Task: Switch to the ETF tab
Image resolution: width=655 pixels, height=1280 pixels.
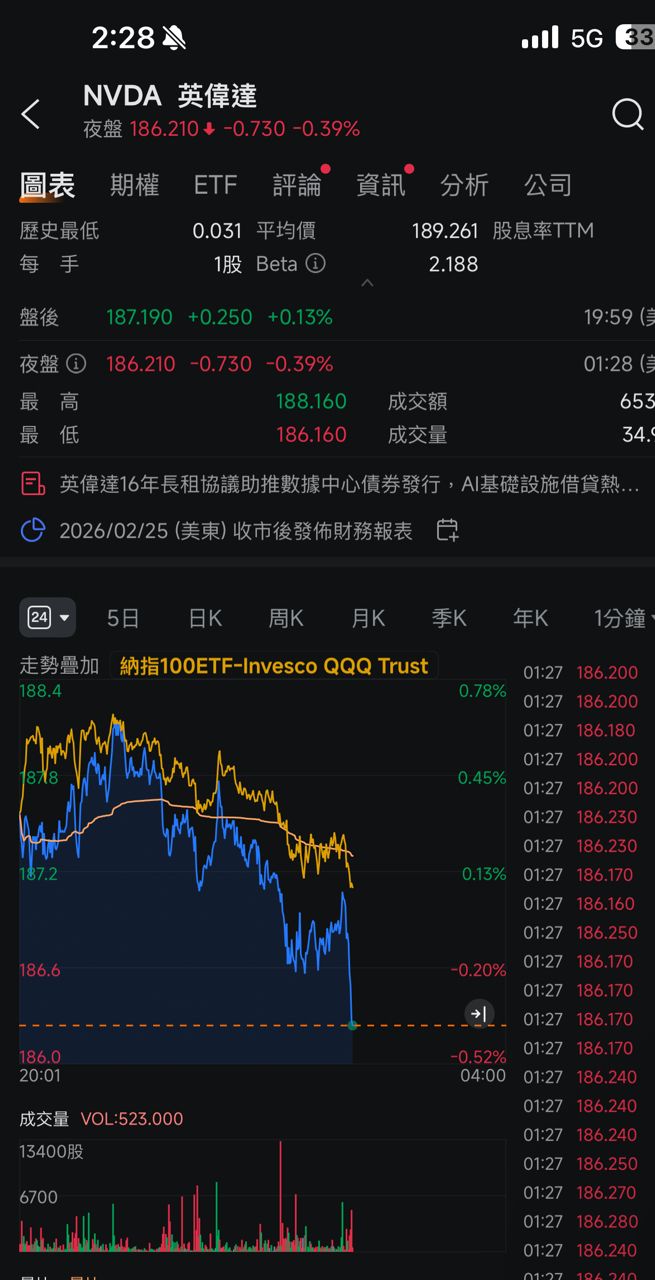Action: click(215, 185)
